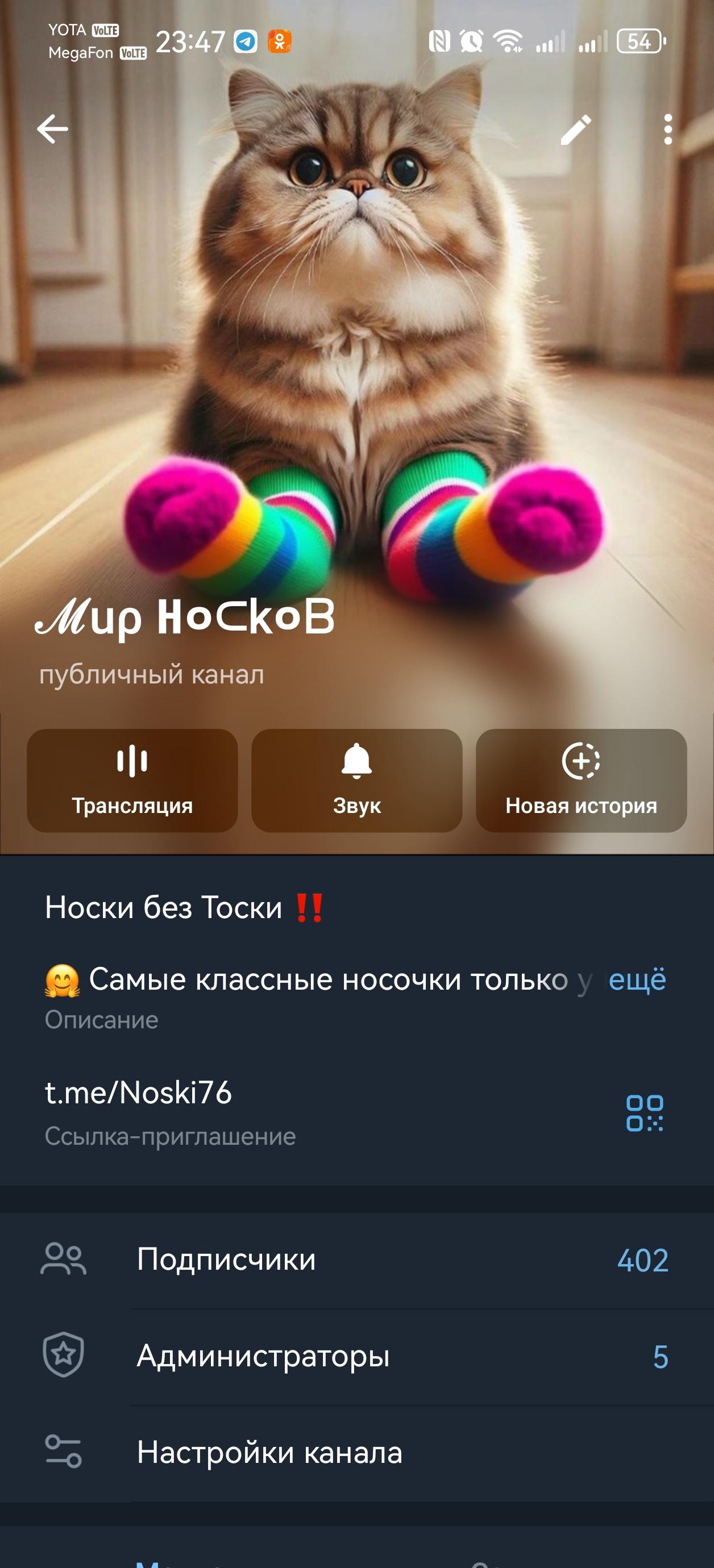The height and width of the screenshot is (1568, 714).
Task: Expand the description with ещё
Action: [637, 979]
